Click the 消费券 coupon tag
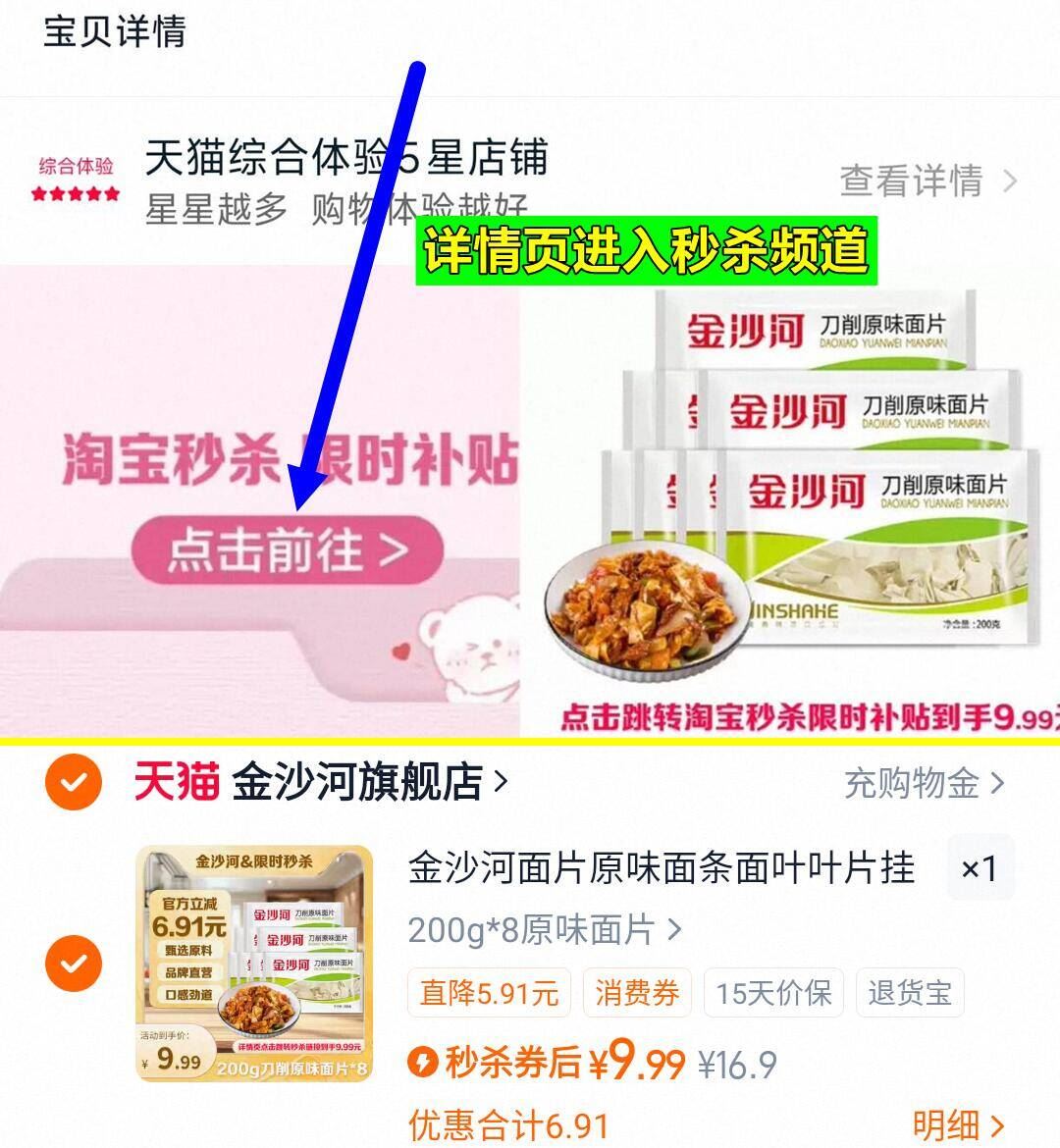Viewport: 1060px width, 1148px height. tap(636, 993)
